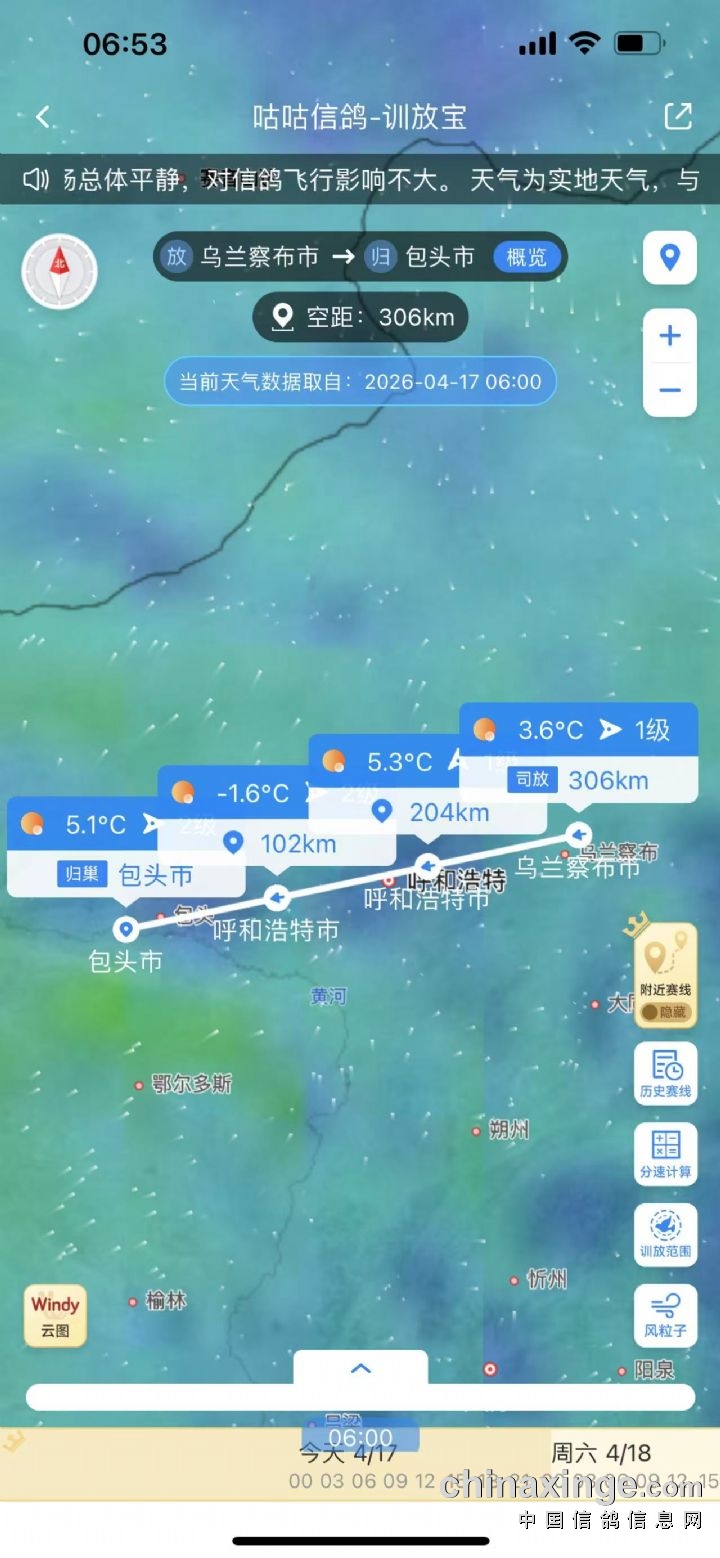The height and width of the screenshot is (1558, 720).
Task: Open the 分速计算 speed calculator
Action: [665, 1153]
